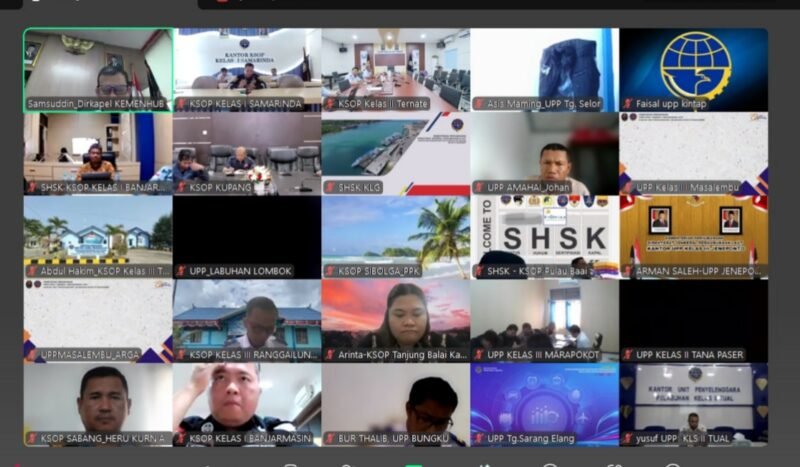Open the UPP_LABUHAN LOMBOK tile

pos(246,236)
